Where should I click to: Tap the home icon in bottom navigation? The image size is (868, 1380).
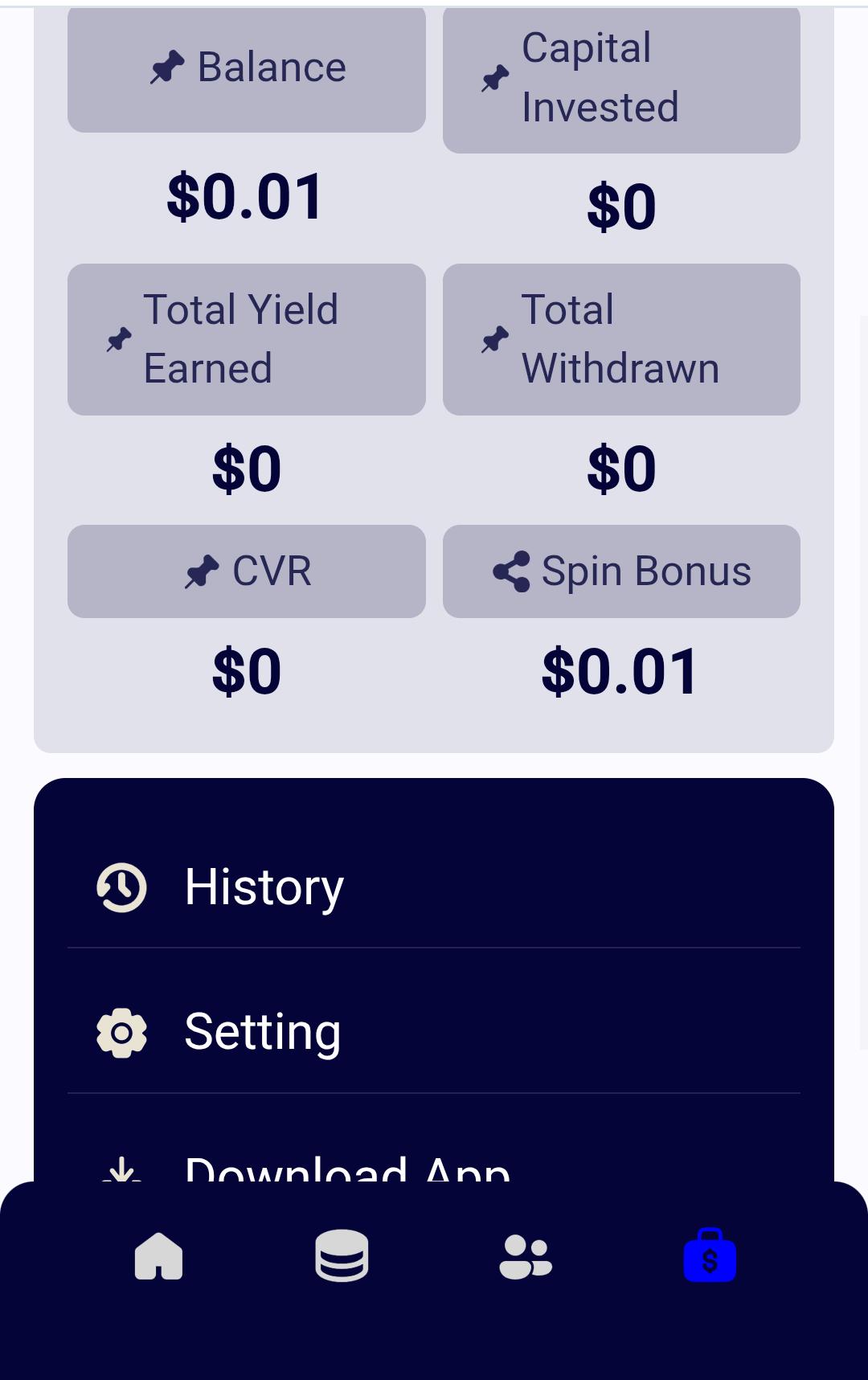[x=159, y=1259]
